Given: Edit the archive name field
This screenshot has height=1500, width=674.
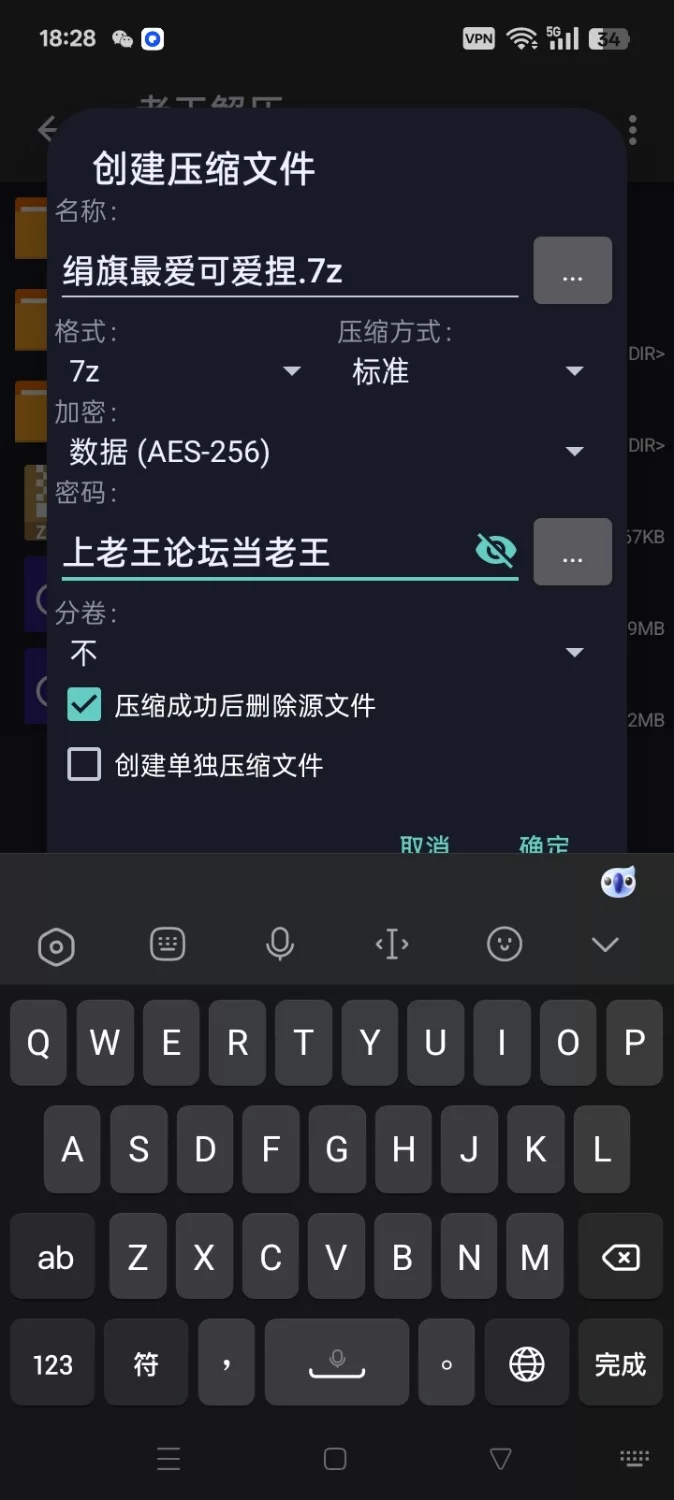Looking at the screenshot, I should [288, 272].
